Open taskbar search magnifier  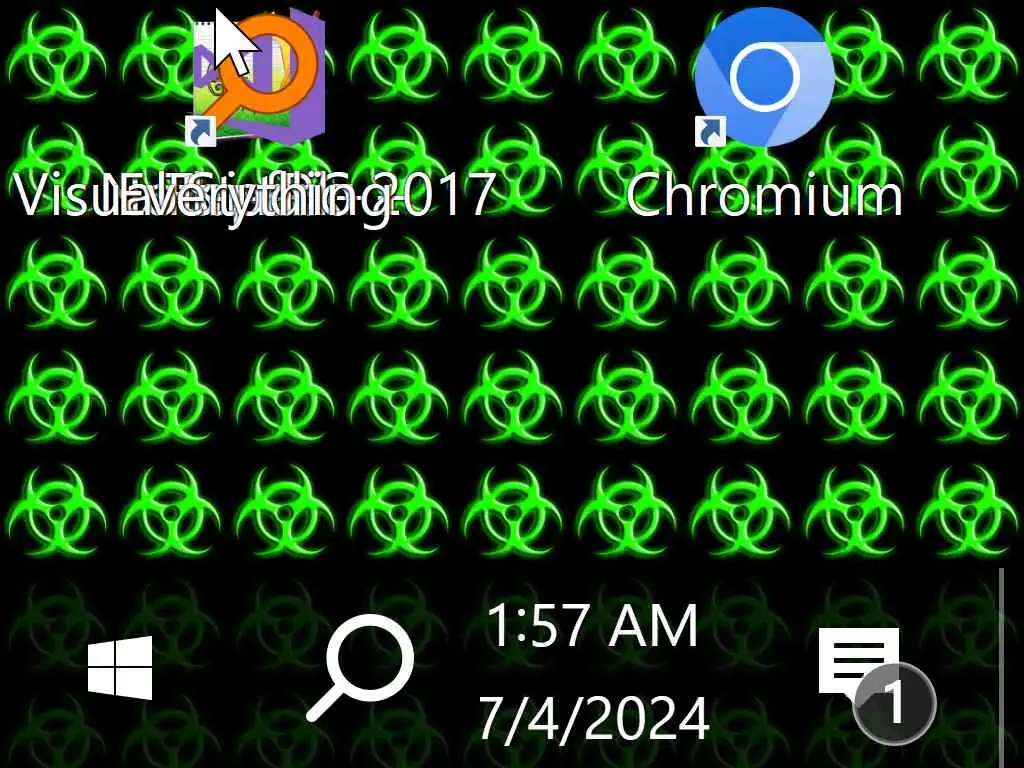(360, 668)
